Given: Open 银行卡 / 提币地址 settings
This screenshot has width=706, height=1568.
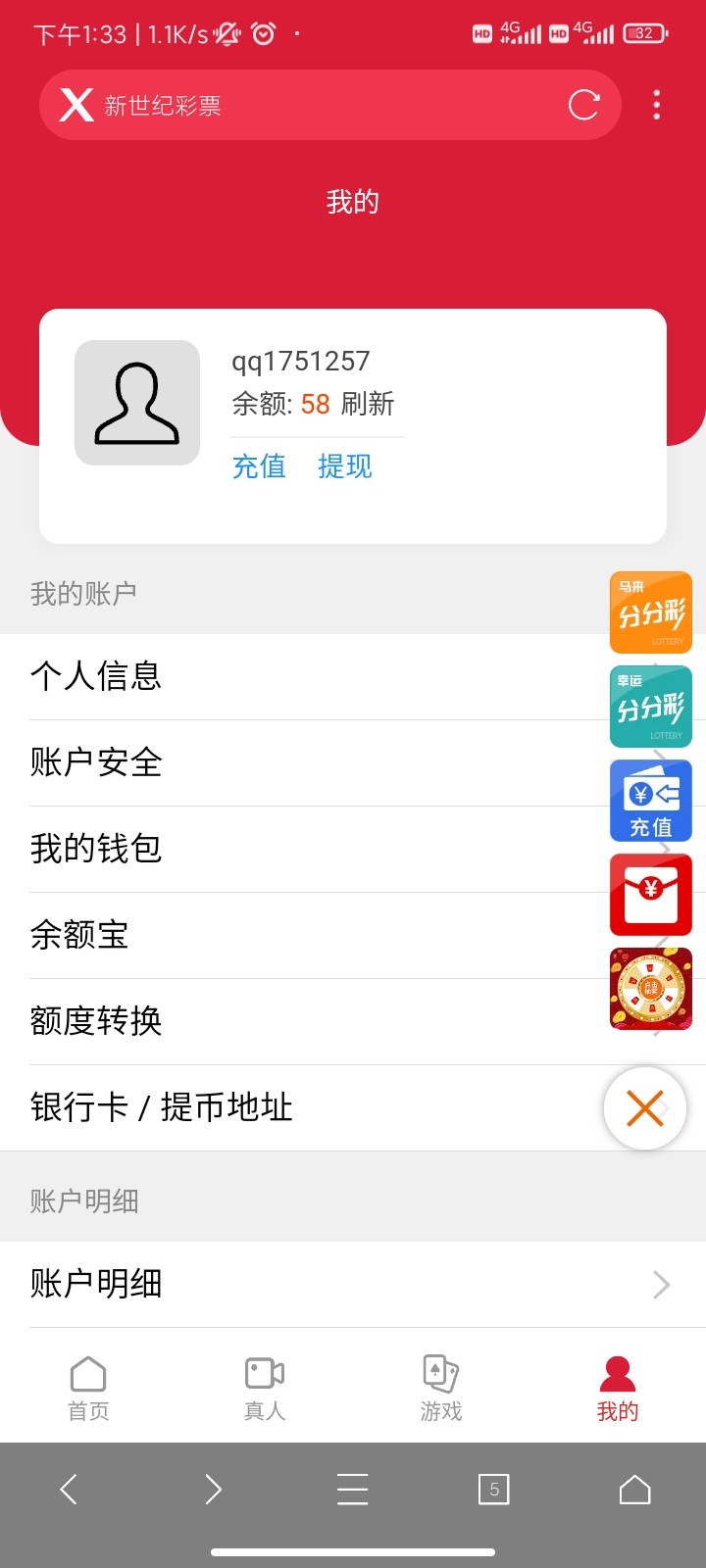Looking at the screenshot, I should pyautogui.click(x=160, y=1107).
